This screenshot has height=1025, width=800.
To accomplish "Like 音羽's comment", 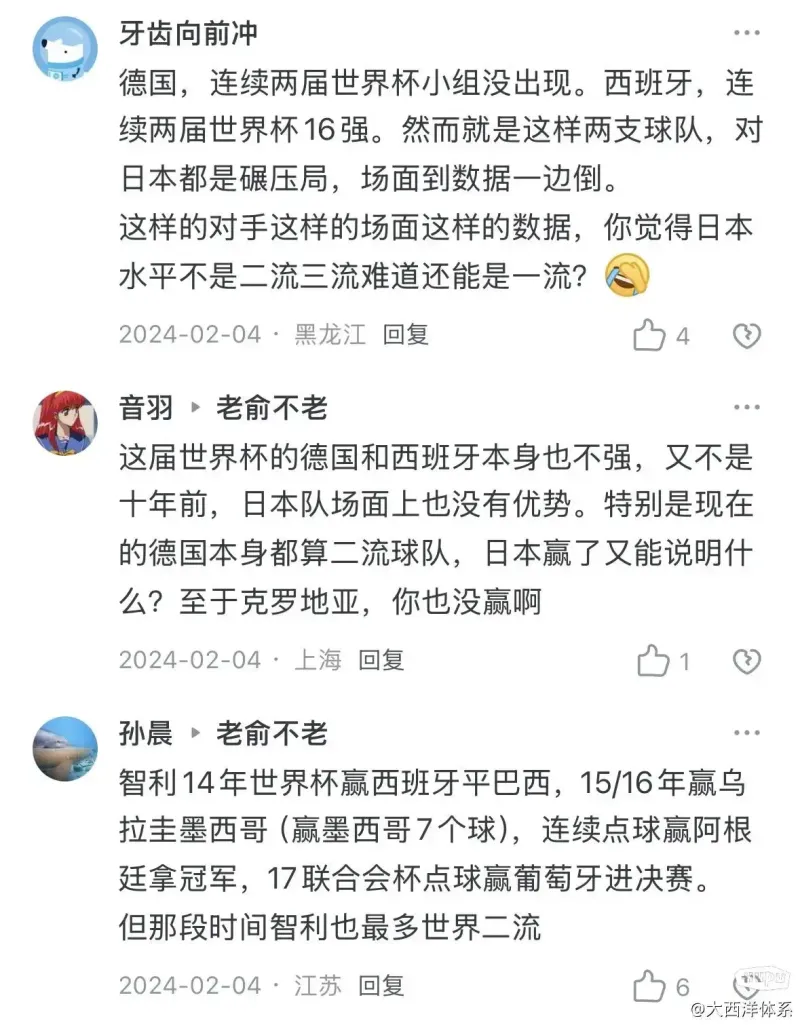I will coord(653,661).
